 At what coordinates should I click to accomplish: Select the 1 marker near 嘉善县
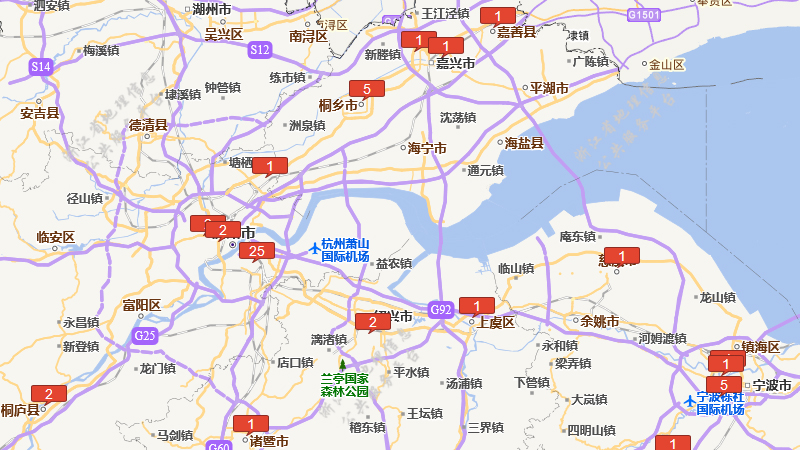coord(498,15)
